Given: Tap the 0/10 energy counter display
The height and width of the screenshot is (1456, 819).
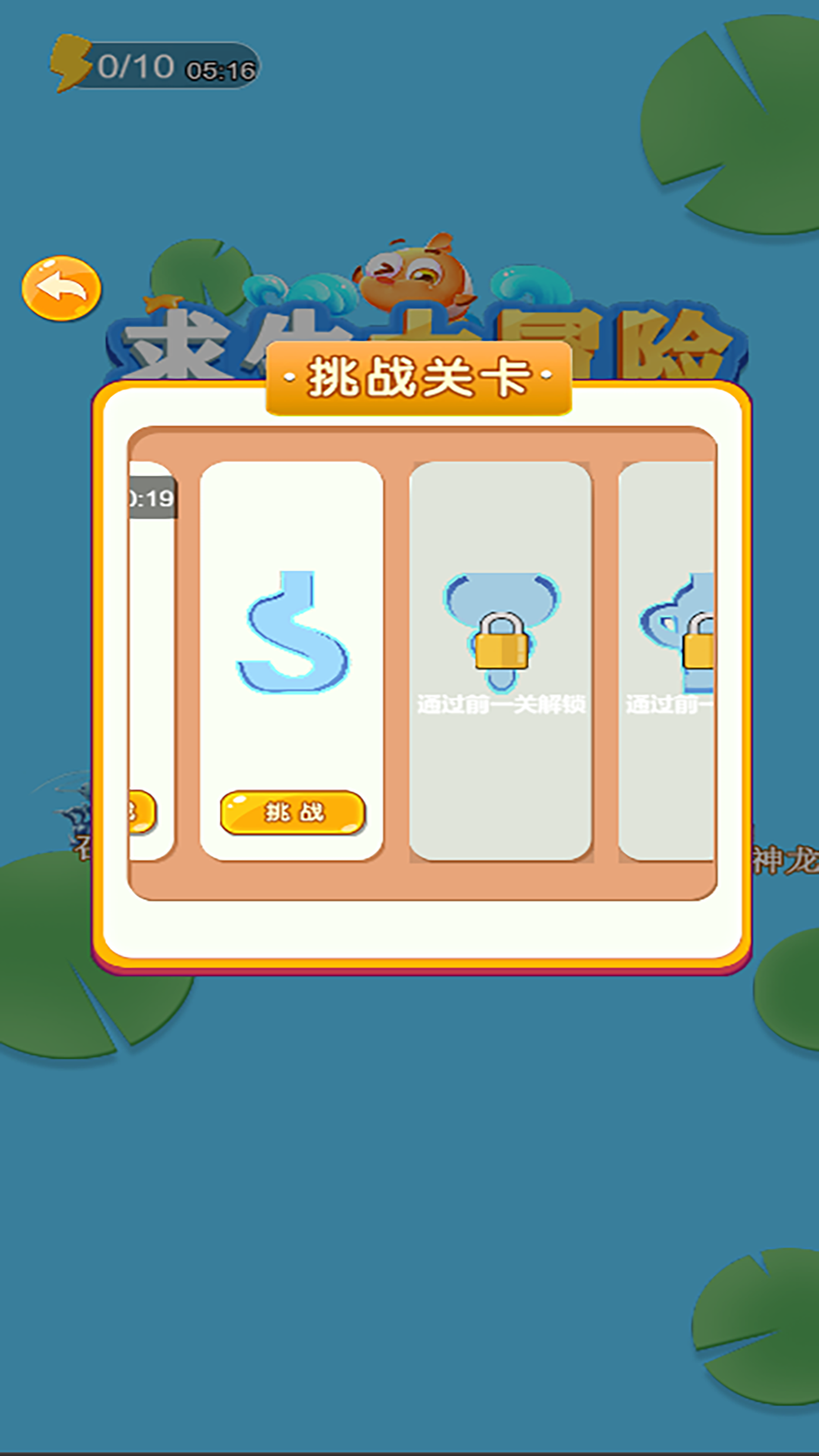Looking at the screenshot, I should coord(130,64).
